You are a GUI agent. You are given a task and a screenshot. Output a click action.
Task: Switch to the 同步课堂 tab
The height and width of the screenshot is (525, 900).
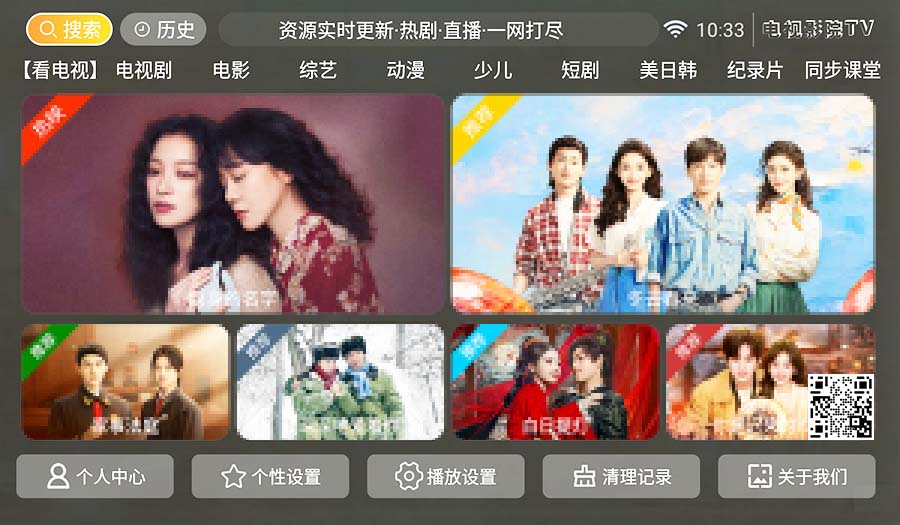[x=842, y=70]
